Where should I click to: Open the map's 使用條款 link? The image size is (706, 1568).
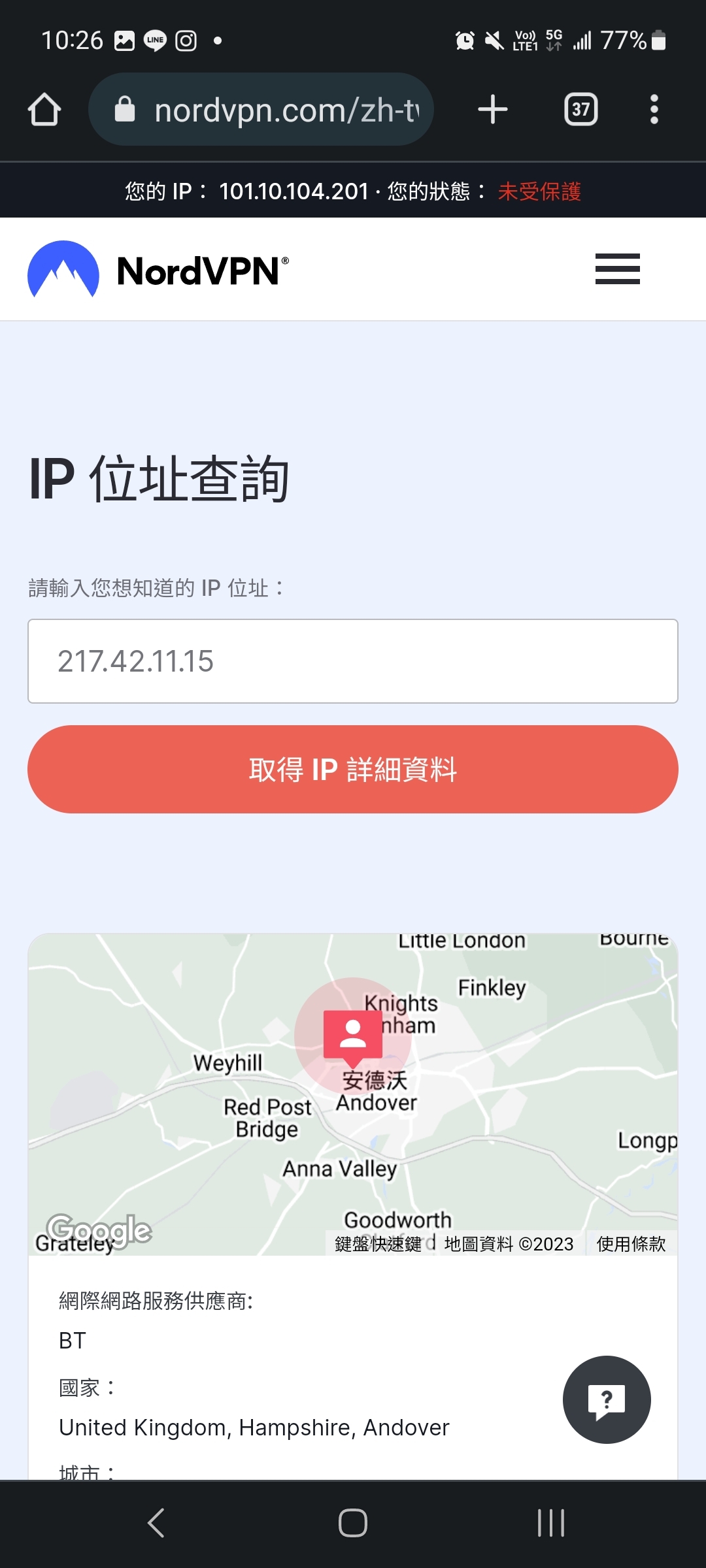[x=631, y=1244]
